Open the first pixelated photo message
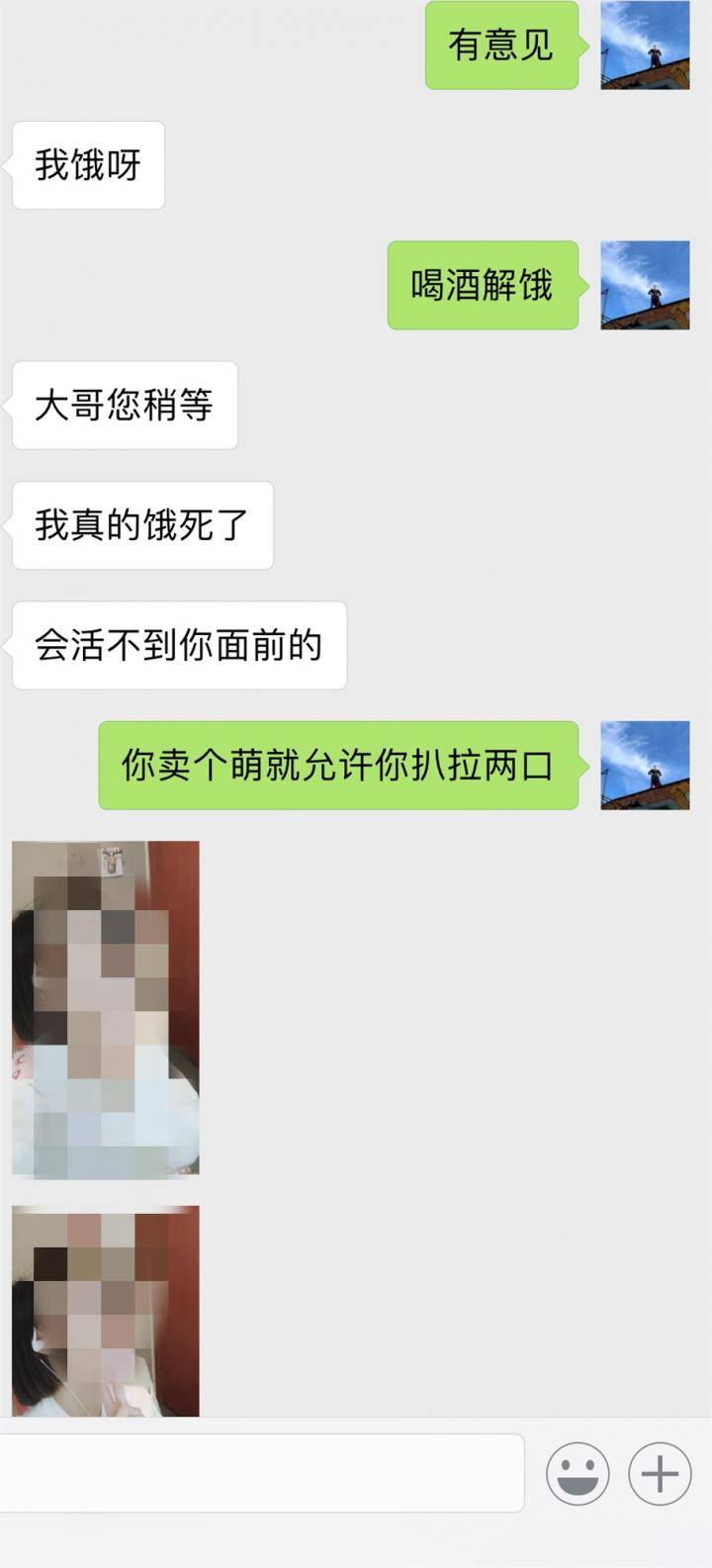 [x=106, y=1009]
